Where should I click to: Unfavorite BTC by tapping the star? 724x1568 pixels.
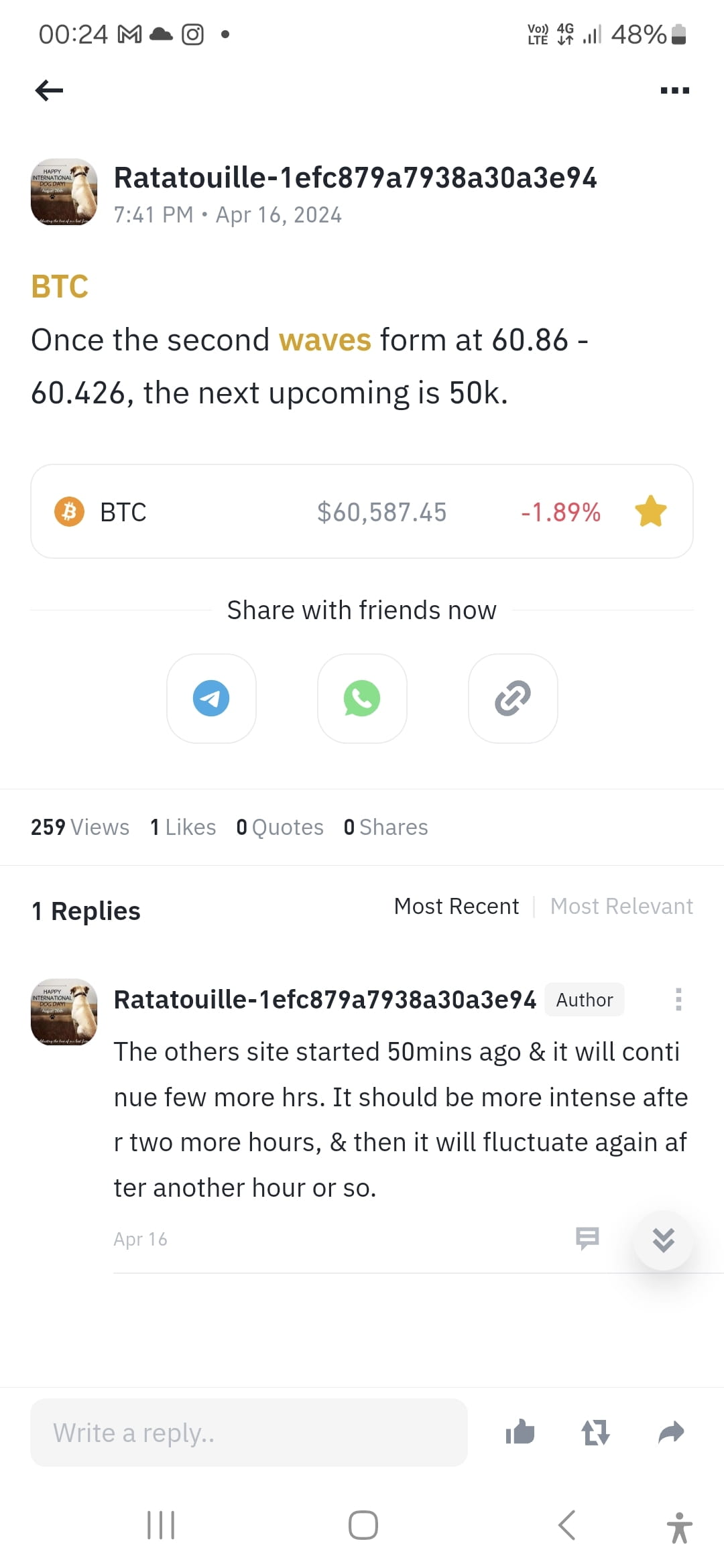click(x=650, y=511)
